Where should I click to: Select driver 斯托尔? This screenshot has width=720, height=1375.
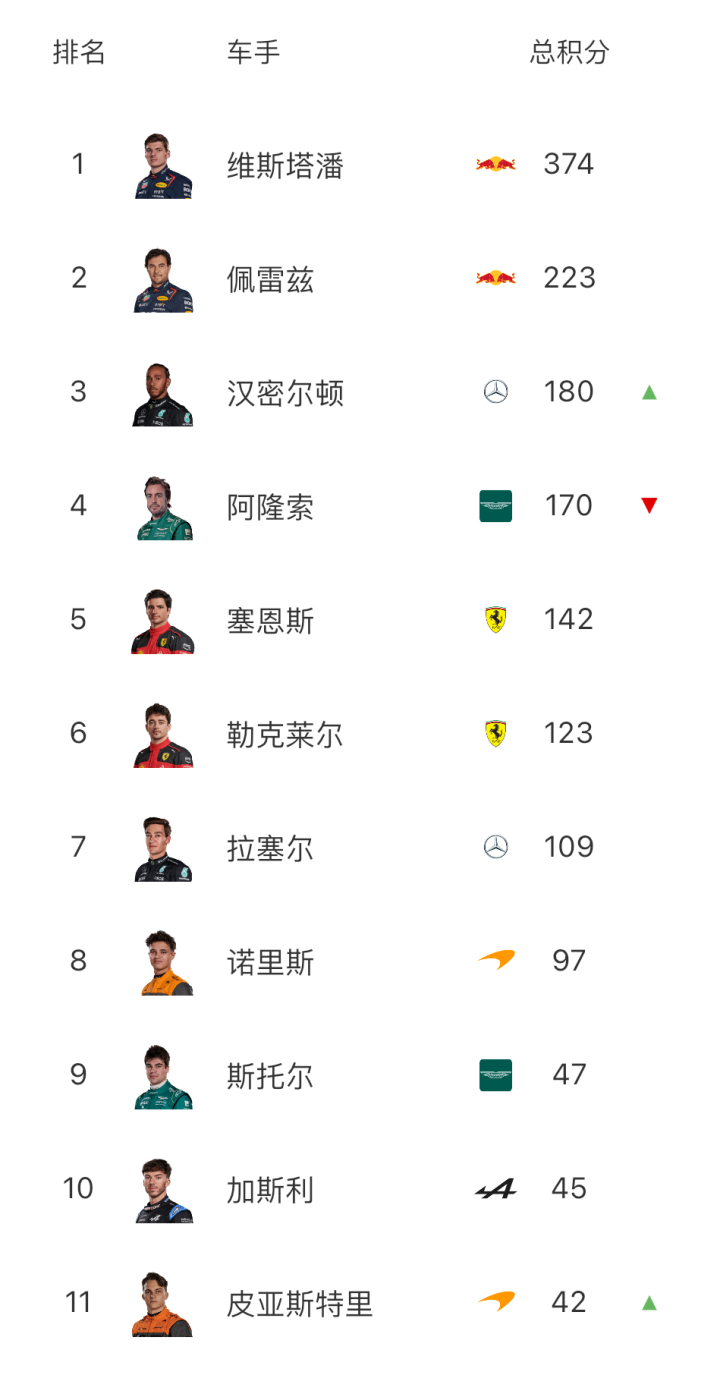point(360,1076)
